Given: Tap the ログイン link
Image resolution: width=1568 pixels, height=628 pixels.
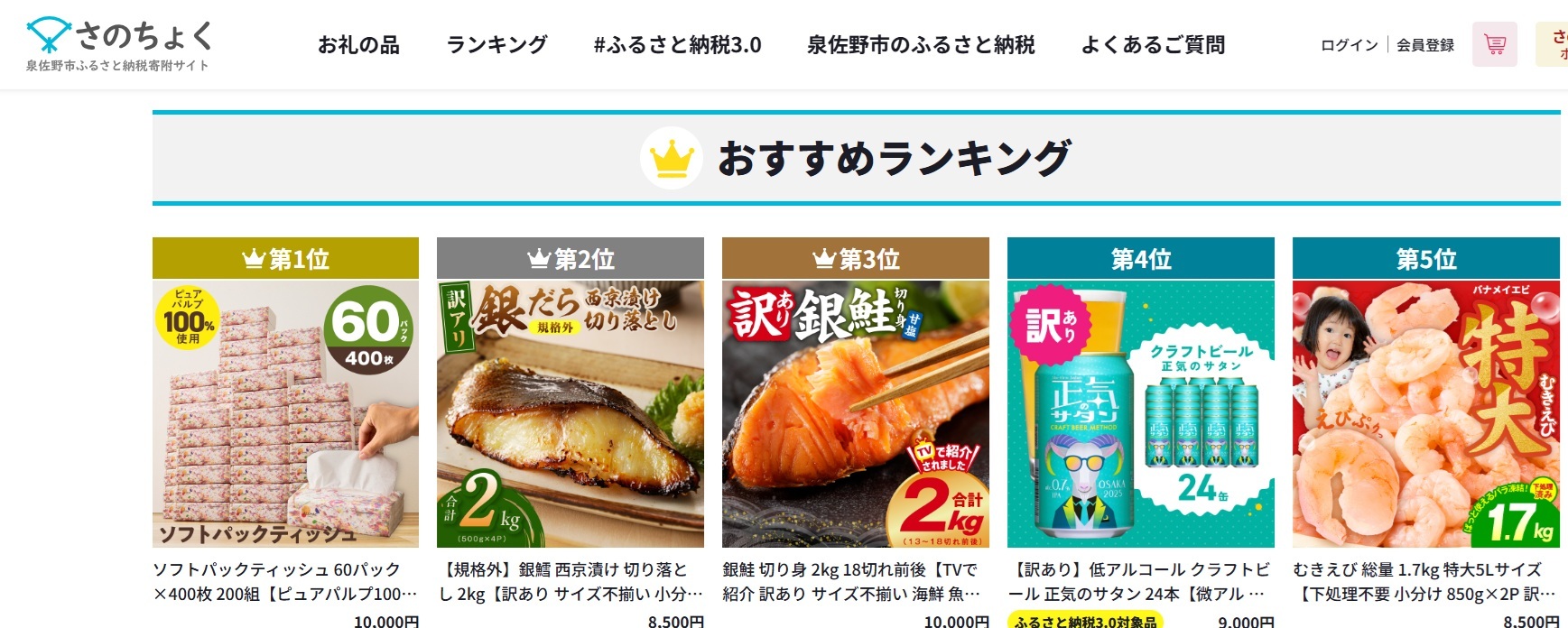Looking at the screenshot, I should (x=1349, y=45).
